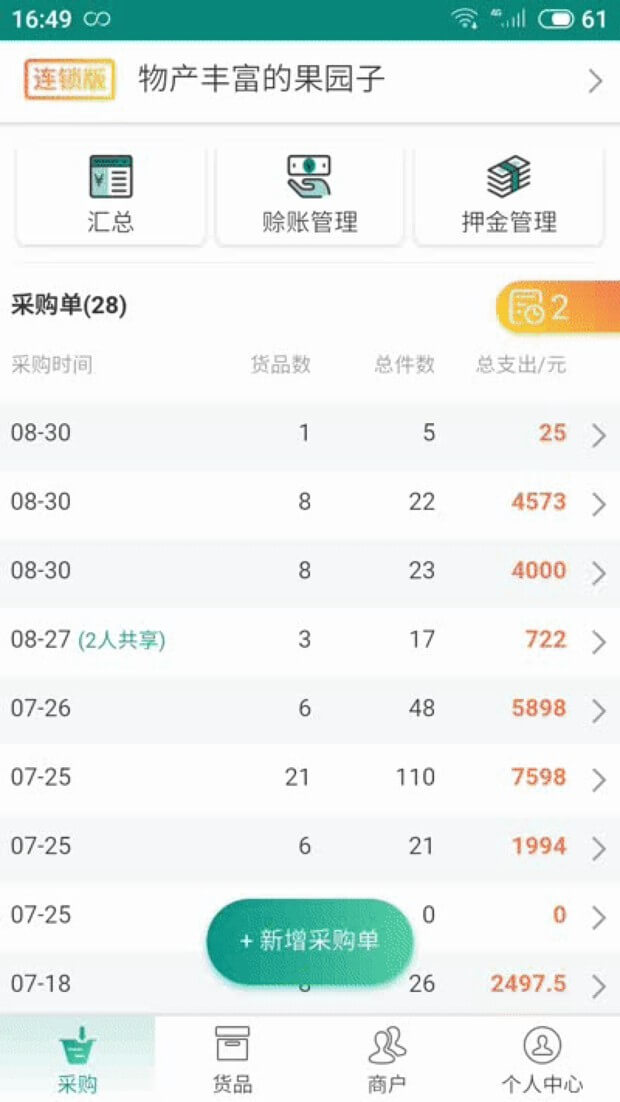
Task: Switch to the 商户 tab
Action: pos(387,1060)
